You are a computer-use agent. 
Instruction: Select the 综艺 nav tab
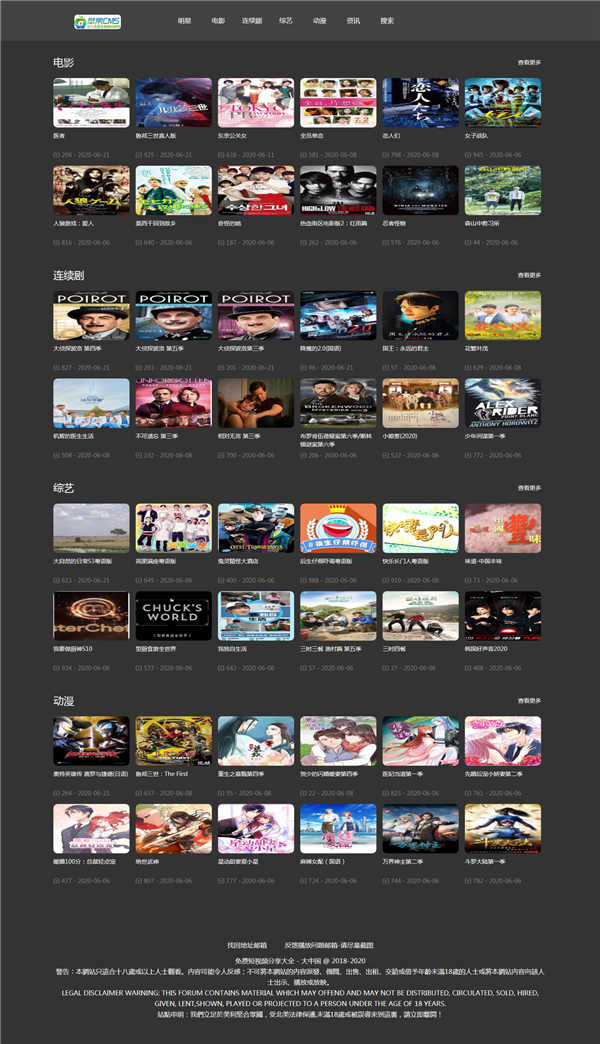point(286,20)
